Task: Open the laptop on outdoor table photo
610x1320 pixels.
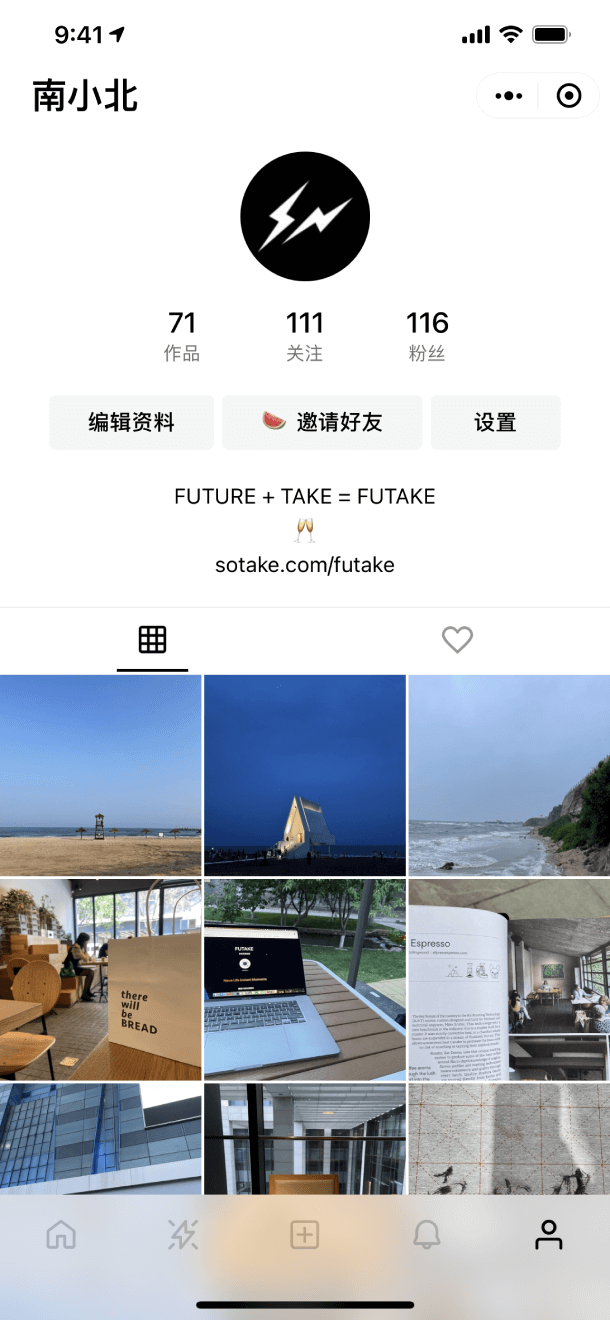Action: [305, 980]
